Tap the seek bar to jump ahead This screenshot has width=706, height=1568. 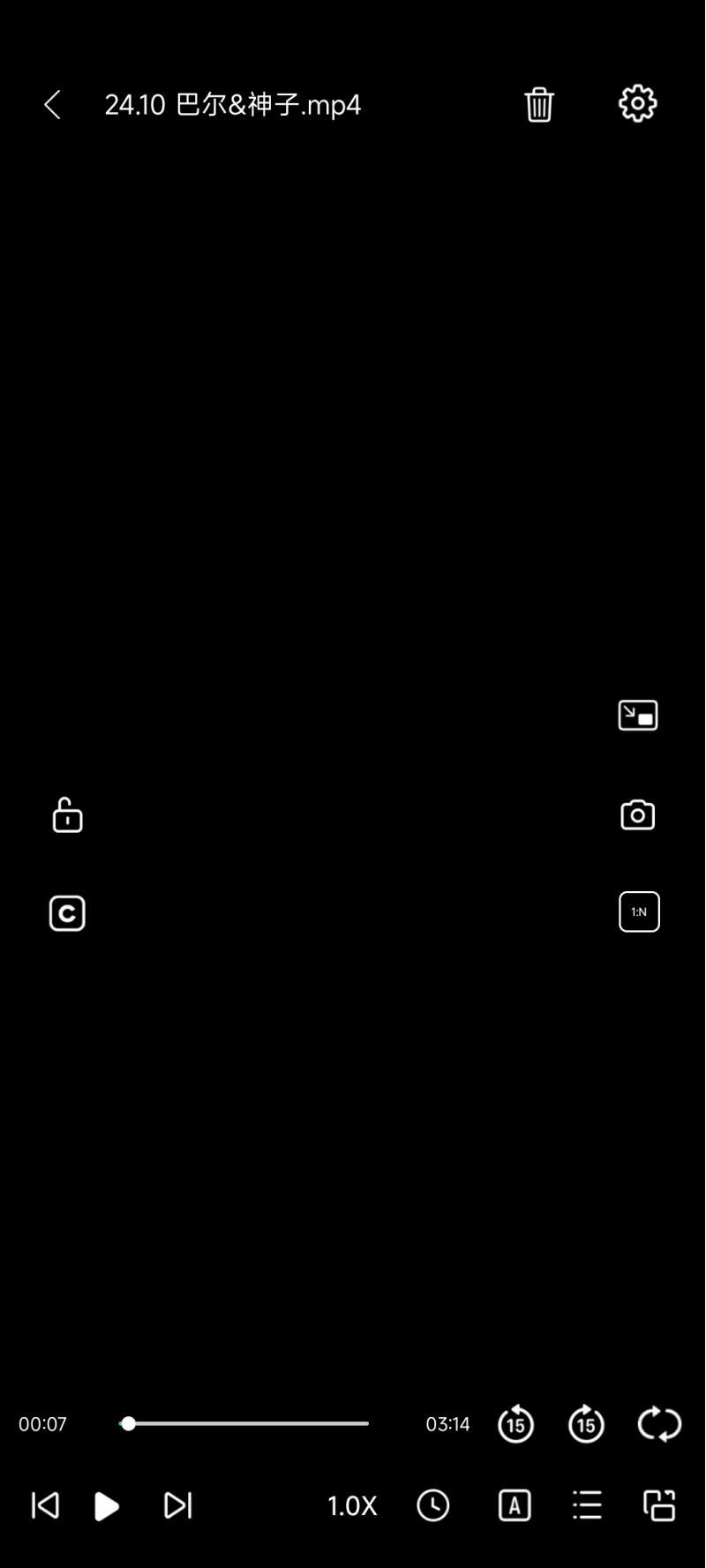265,1423
